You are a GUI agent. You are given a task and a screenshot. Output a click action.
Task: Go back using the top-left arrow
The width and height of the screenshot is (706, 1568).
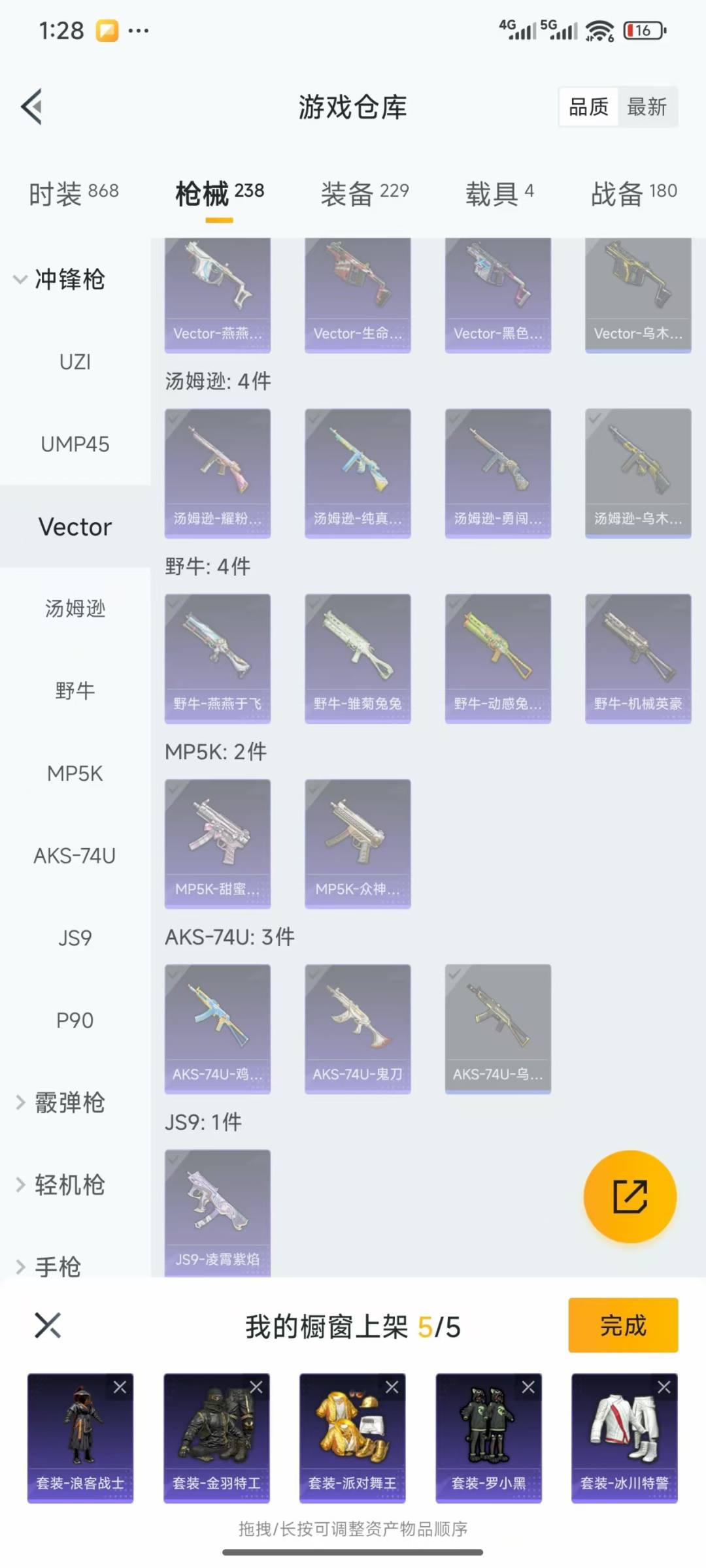(x=33, y=106)
